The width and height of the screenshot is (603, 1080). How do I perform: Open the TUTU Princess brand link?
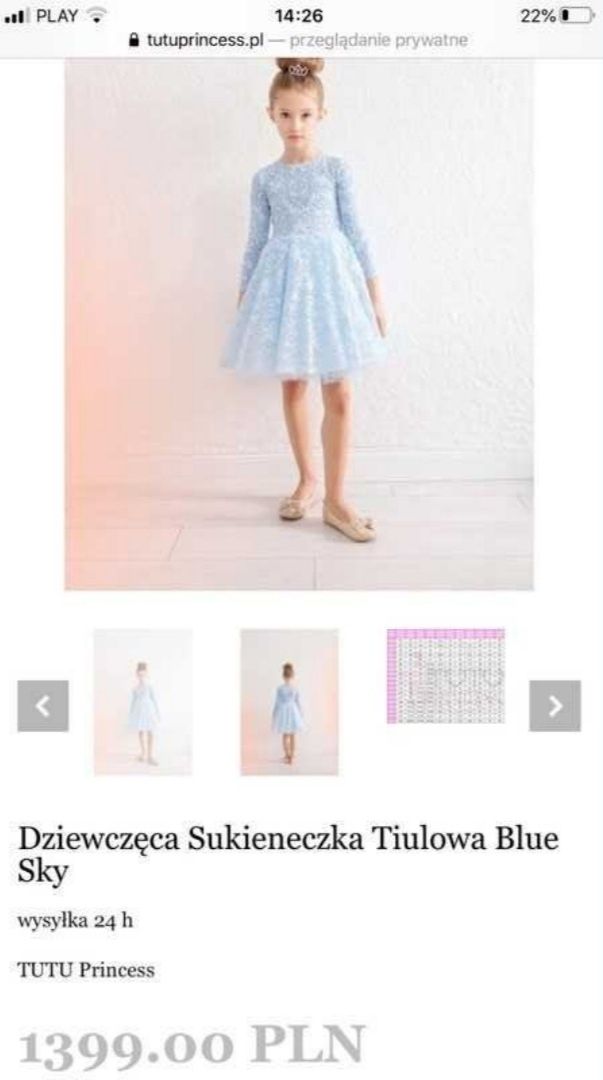pyautogui.click(x=86, y=970)
